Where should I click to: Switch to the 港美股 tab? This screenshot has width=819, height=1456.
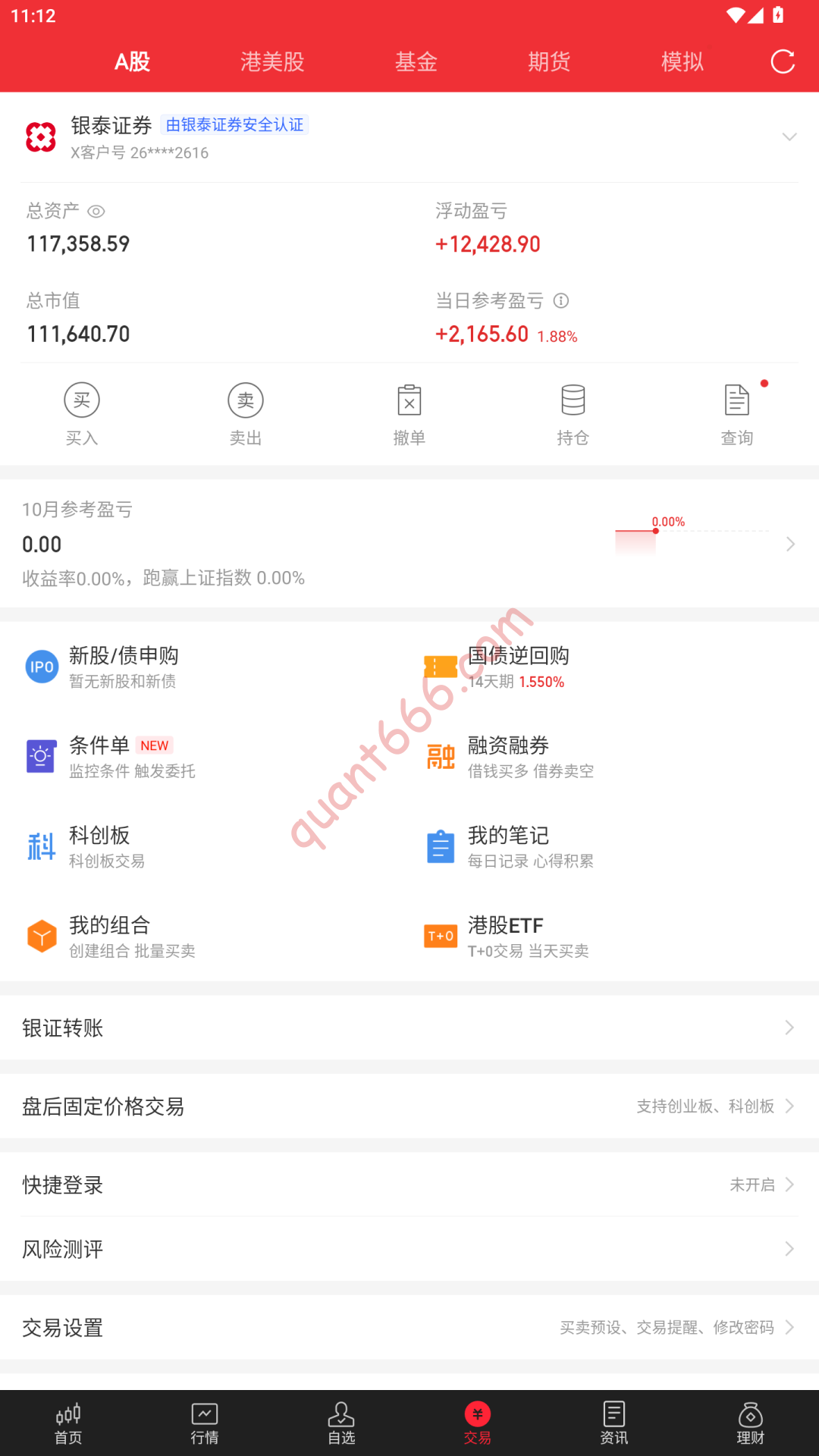click(272, 61)
